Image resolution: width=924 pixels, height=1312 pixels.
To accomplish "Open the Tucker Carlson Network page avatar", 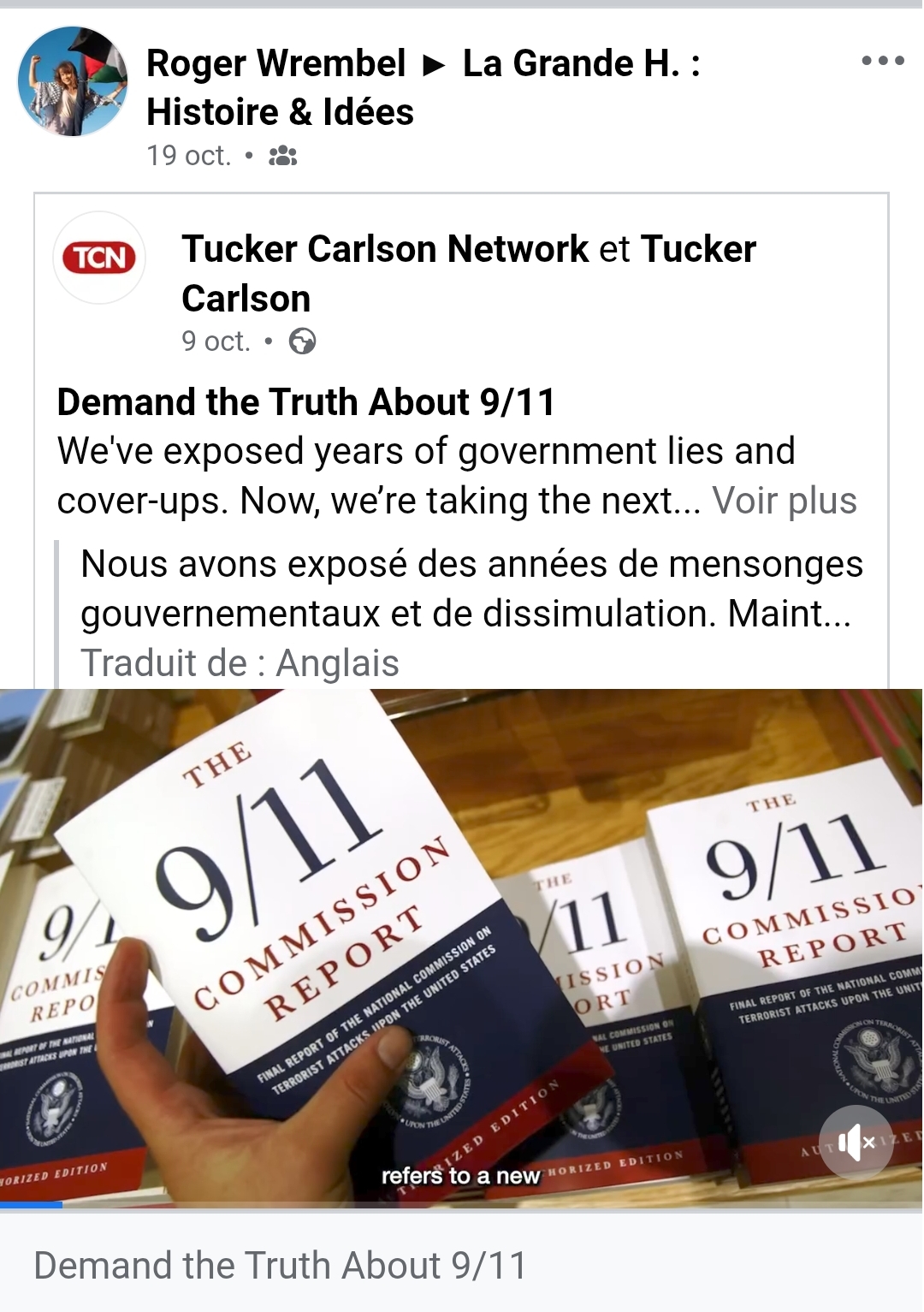I will (99, 258).
